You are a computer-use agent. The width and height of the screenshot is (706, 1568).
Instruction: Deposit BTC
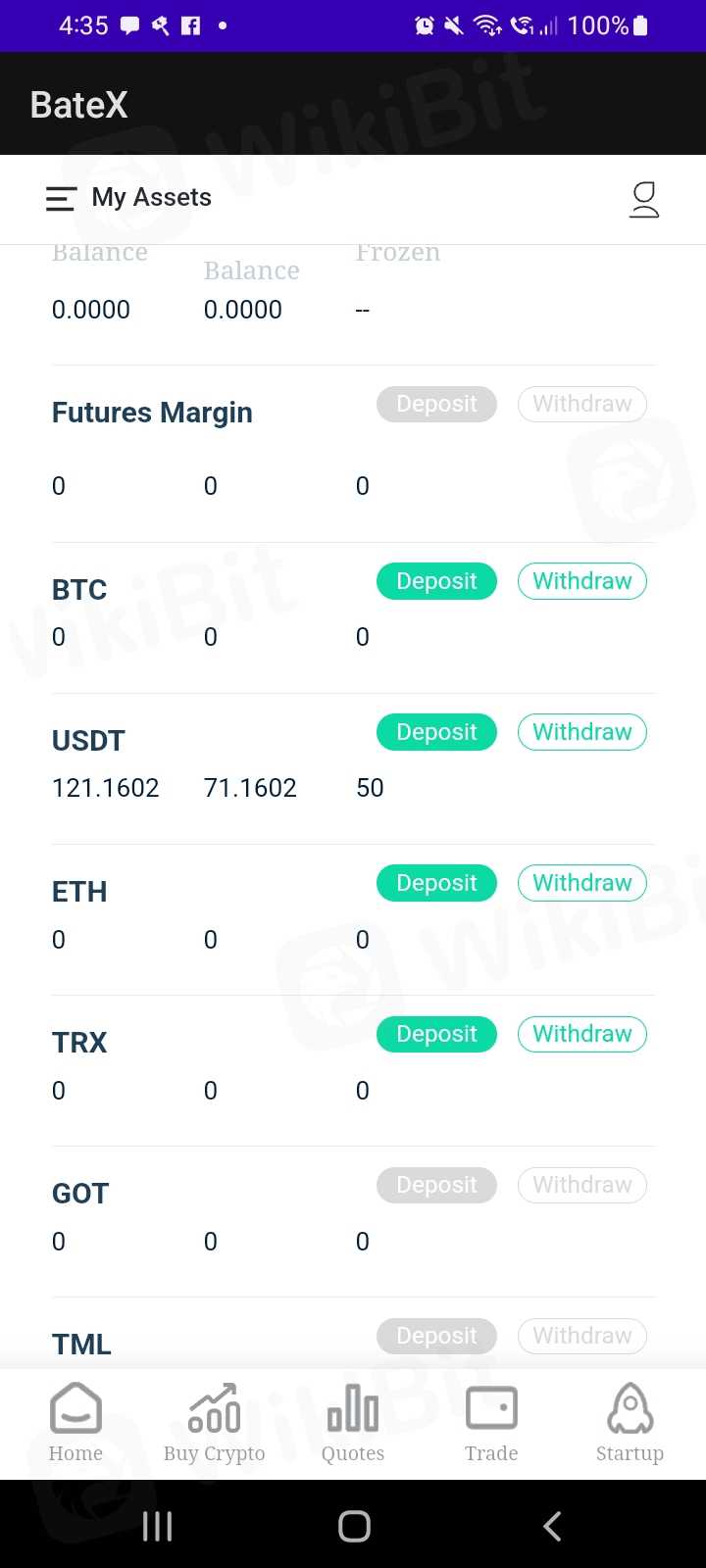[x=436, y=581]
